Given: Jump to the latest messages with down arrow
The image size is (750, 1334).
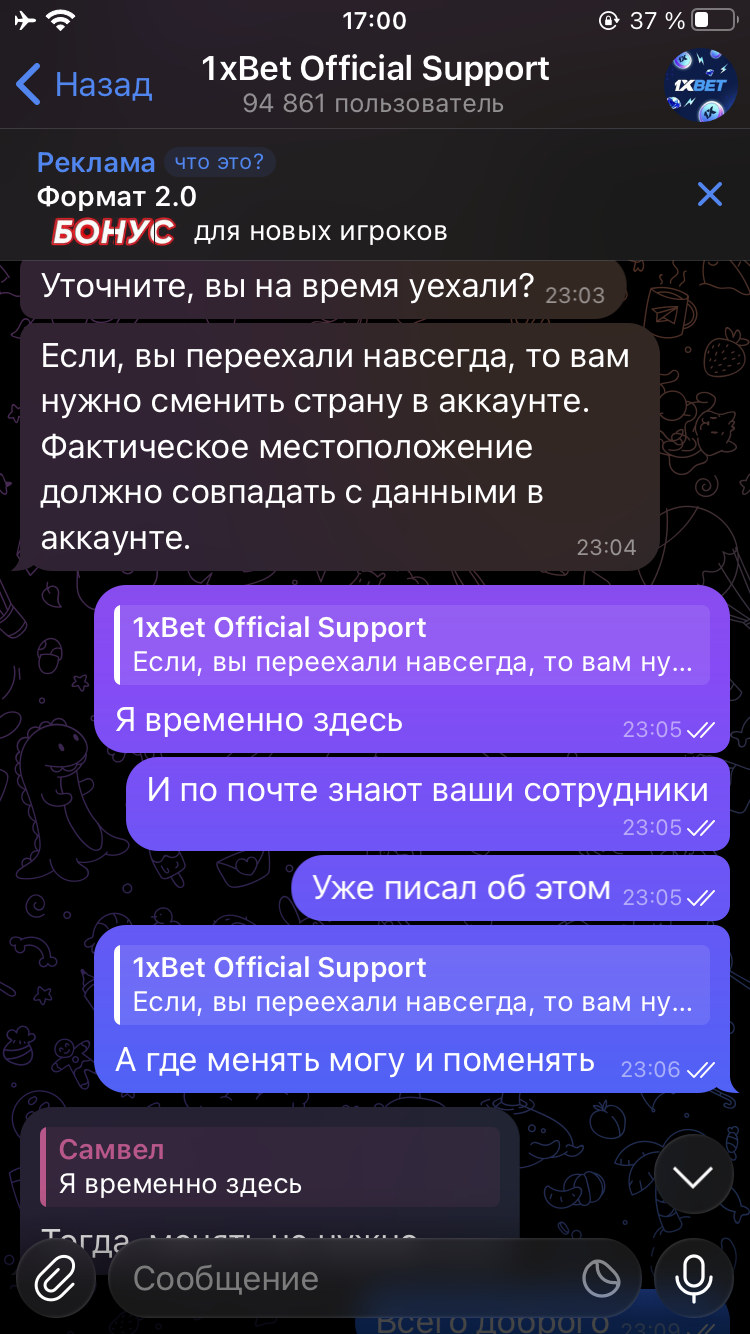Looking at the screenshot, I should click(692, 1176).
